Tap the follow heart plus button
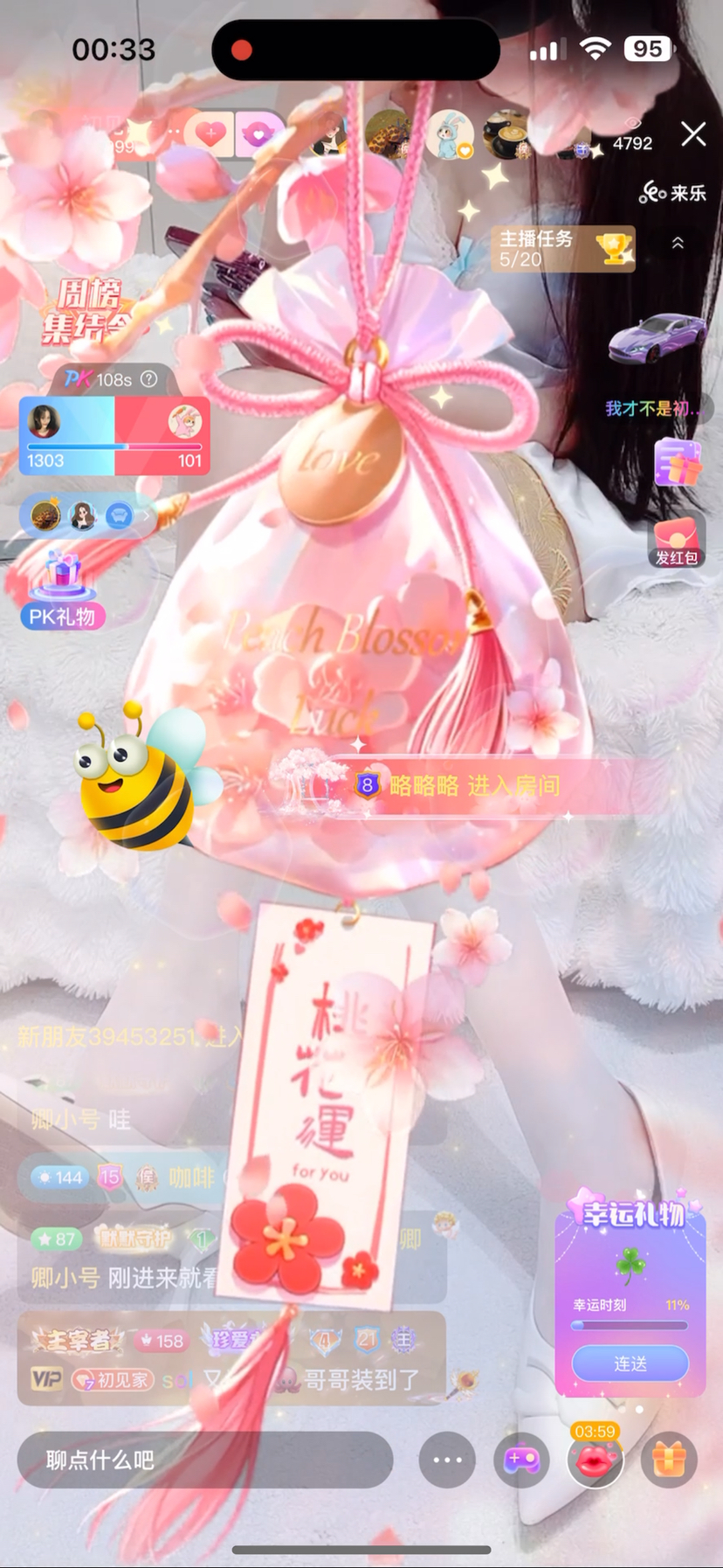This screenshot has width=723, height=1568. pyautogui.click(x=210, y=135)
